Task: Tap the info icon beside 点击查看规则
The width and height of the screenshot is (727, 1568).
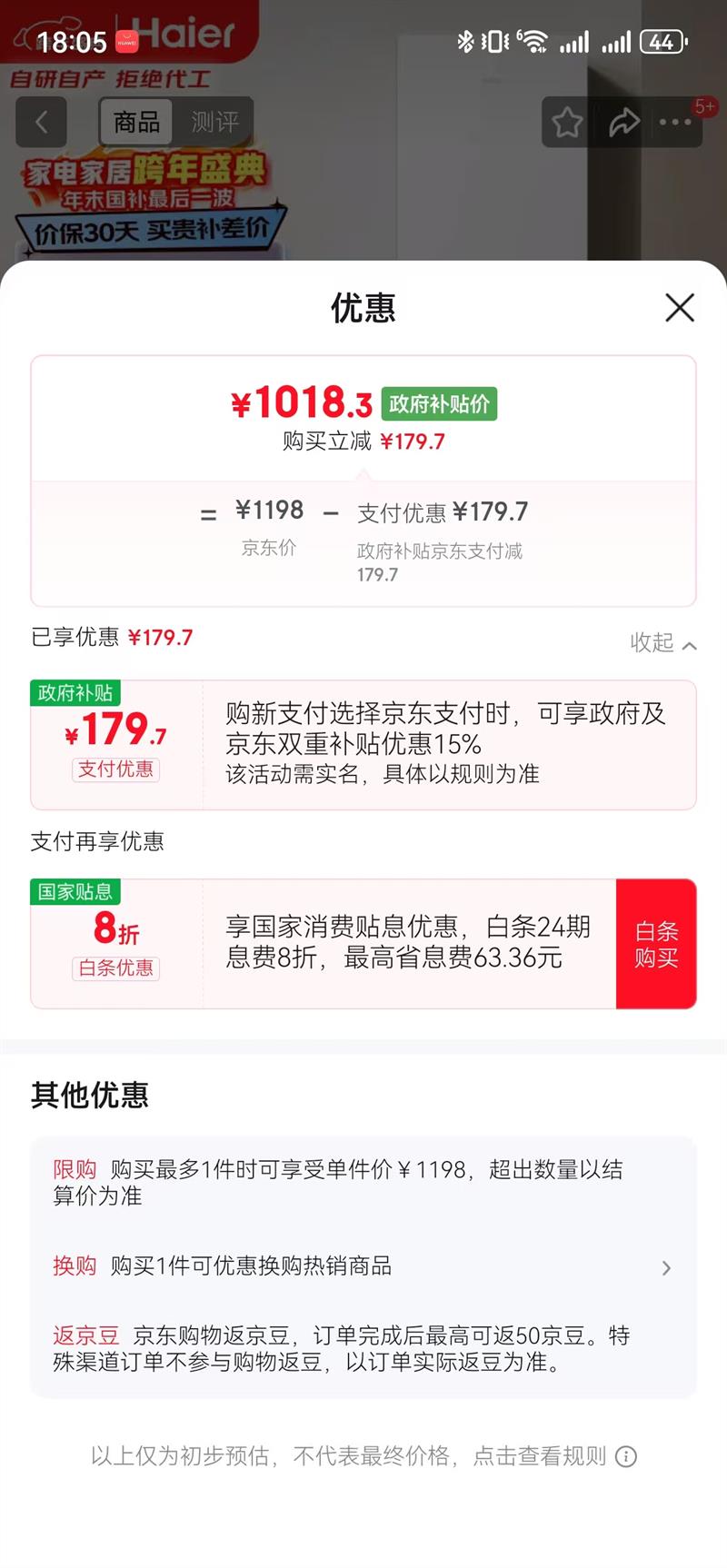Action: pyautogui.click(x=625, y=1457)
